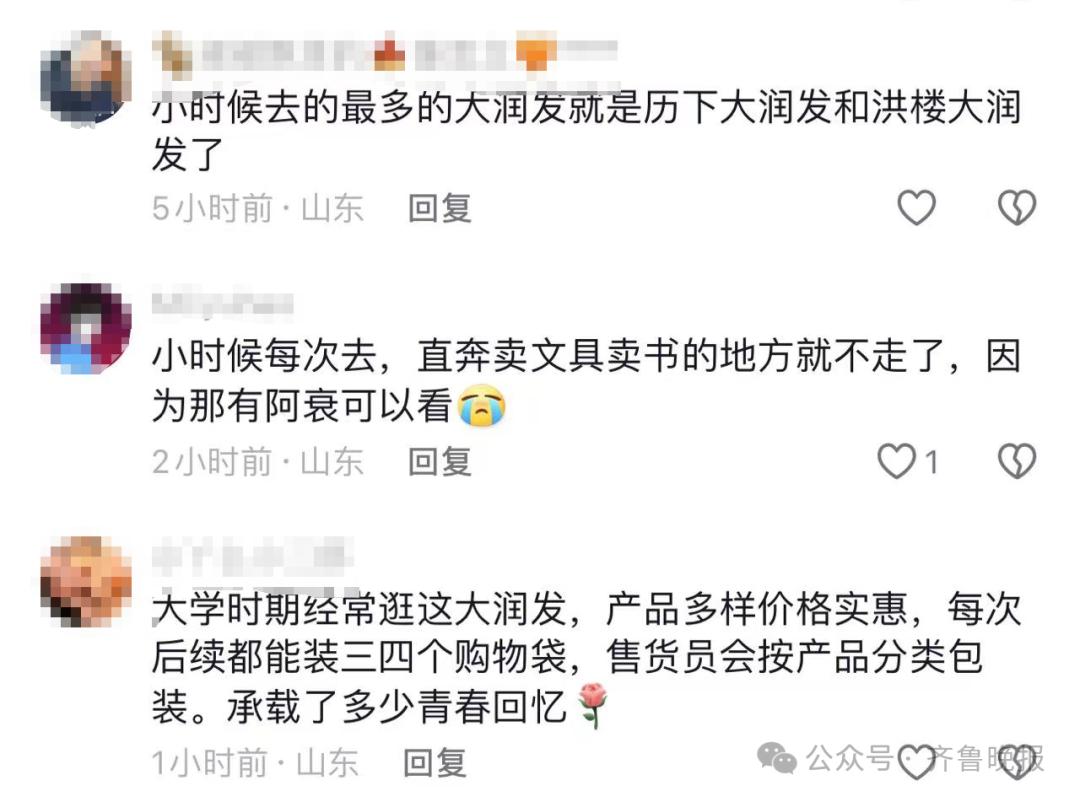The image size is (1080, 802).
Task: Reply to the comment about 大学时期逛大润发
Action: [x=435, y=763]
